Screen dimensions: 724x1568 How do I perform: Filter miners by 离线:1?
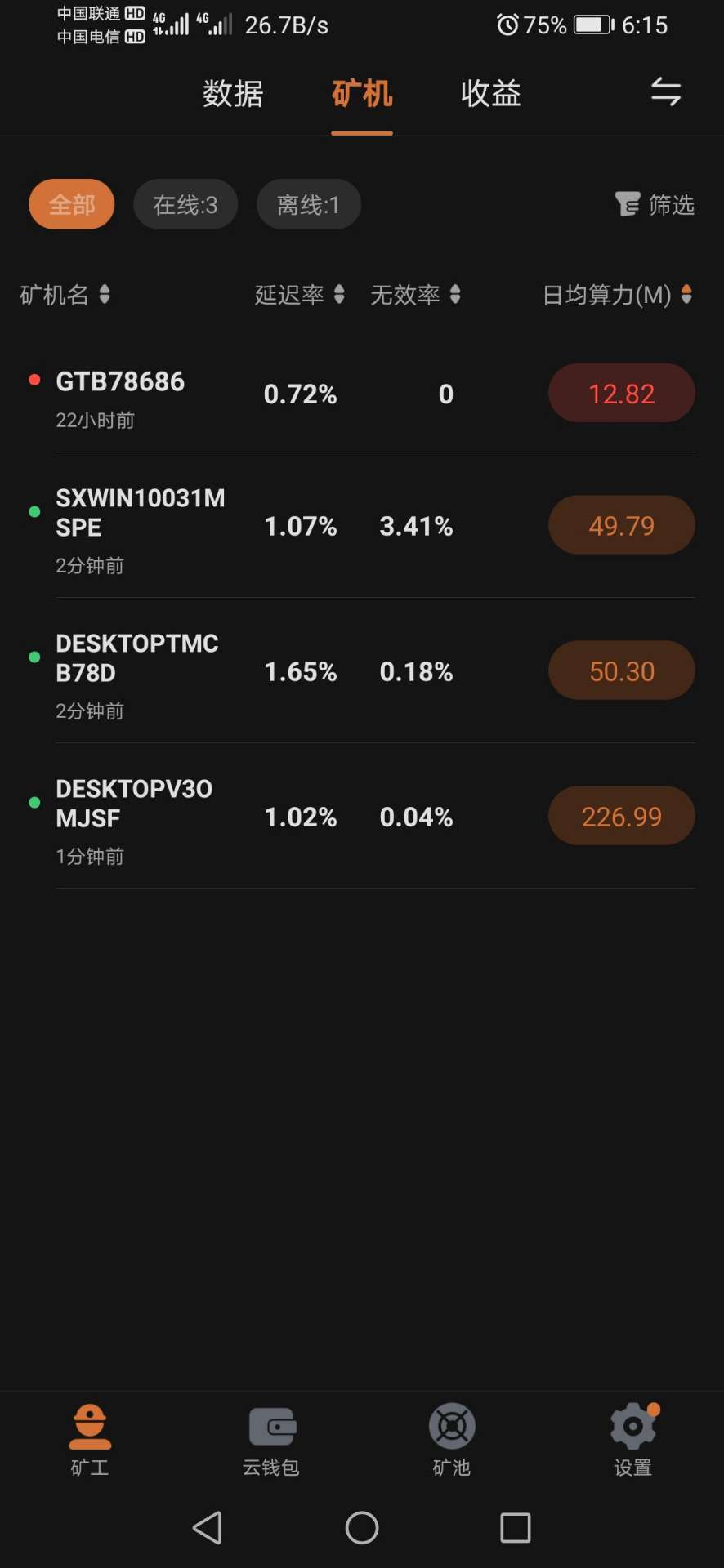[309, 204]
